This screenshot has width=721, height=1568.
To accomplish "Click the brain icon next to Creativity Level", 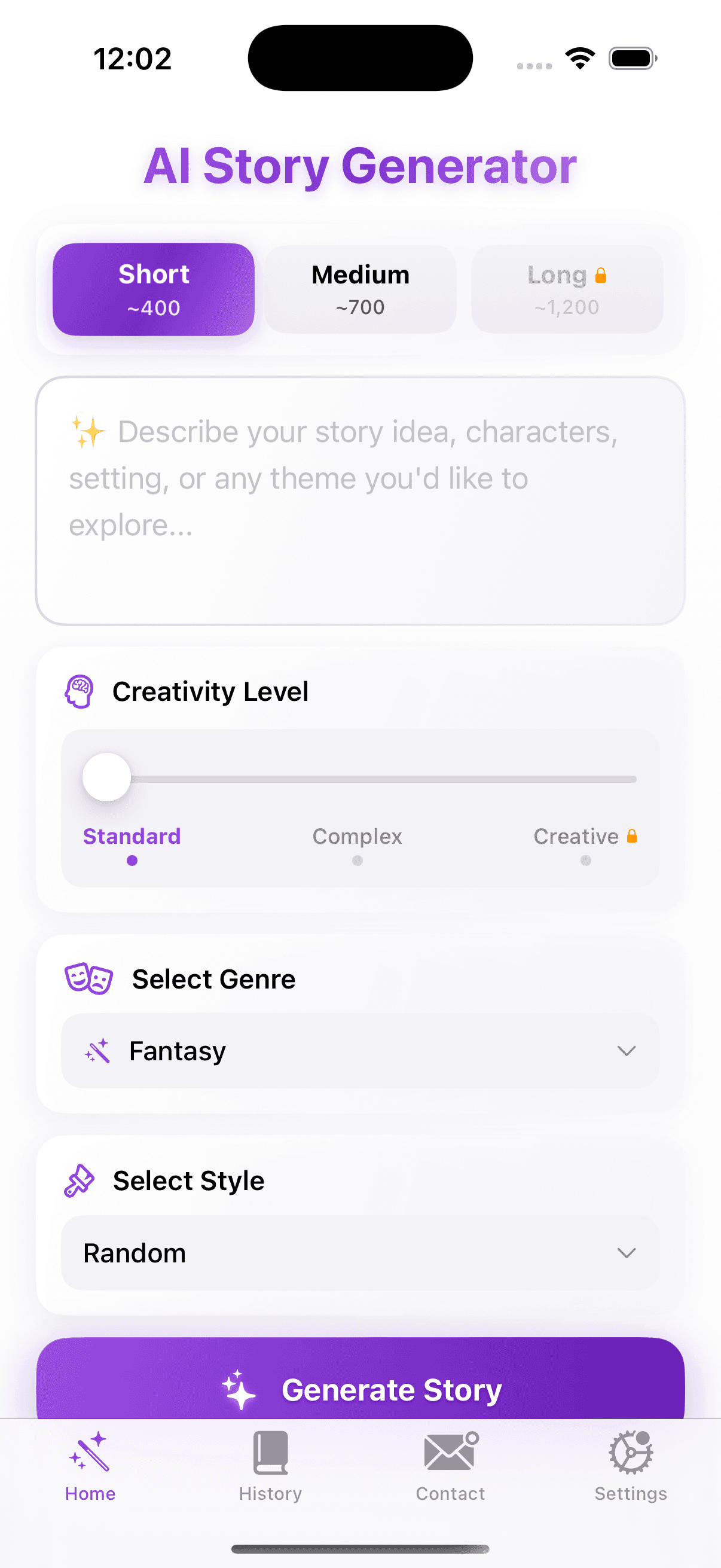I will 80,691.
